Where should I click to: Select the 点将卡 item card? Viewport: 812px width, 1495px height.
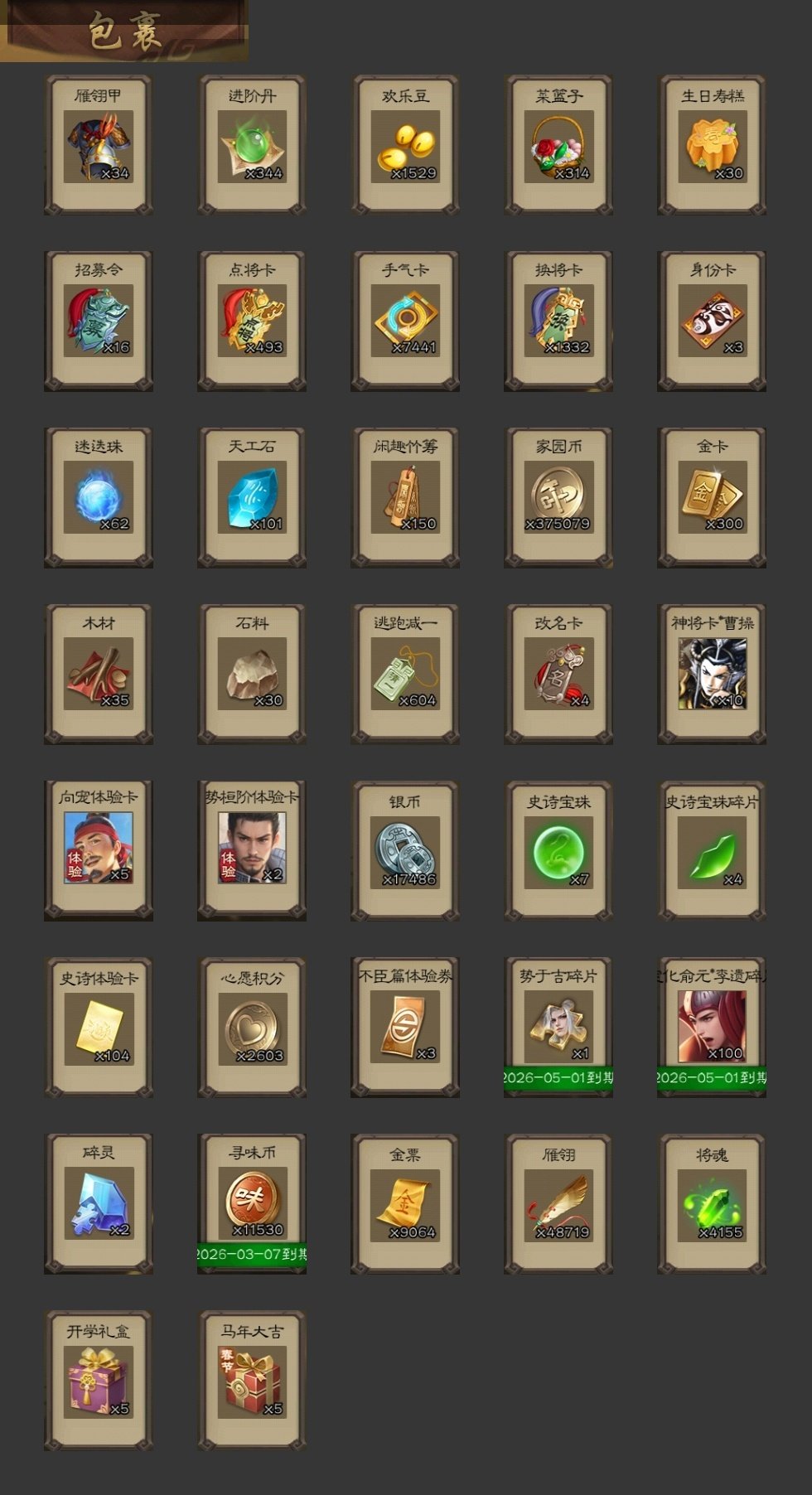click(252, 321)
